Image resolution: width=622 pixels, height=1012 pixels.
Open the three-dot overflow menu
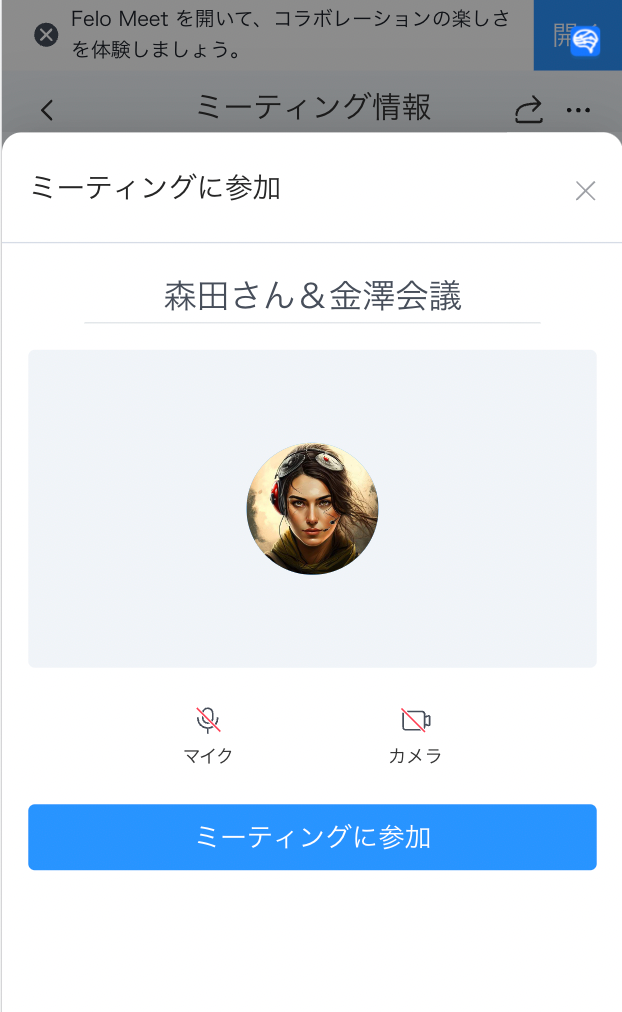click(x=579, y=110)
